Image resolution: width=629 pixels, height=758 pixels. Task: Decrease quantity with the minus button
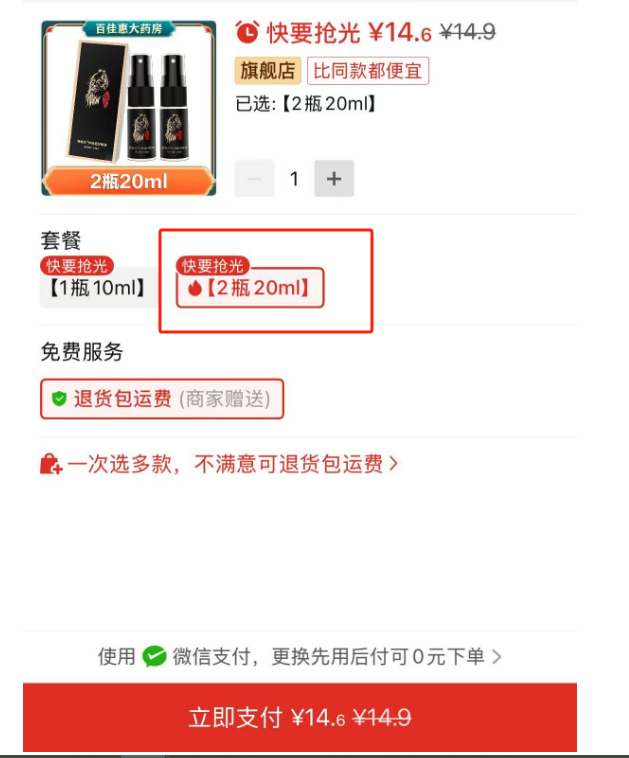(x=254, y=179)
